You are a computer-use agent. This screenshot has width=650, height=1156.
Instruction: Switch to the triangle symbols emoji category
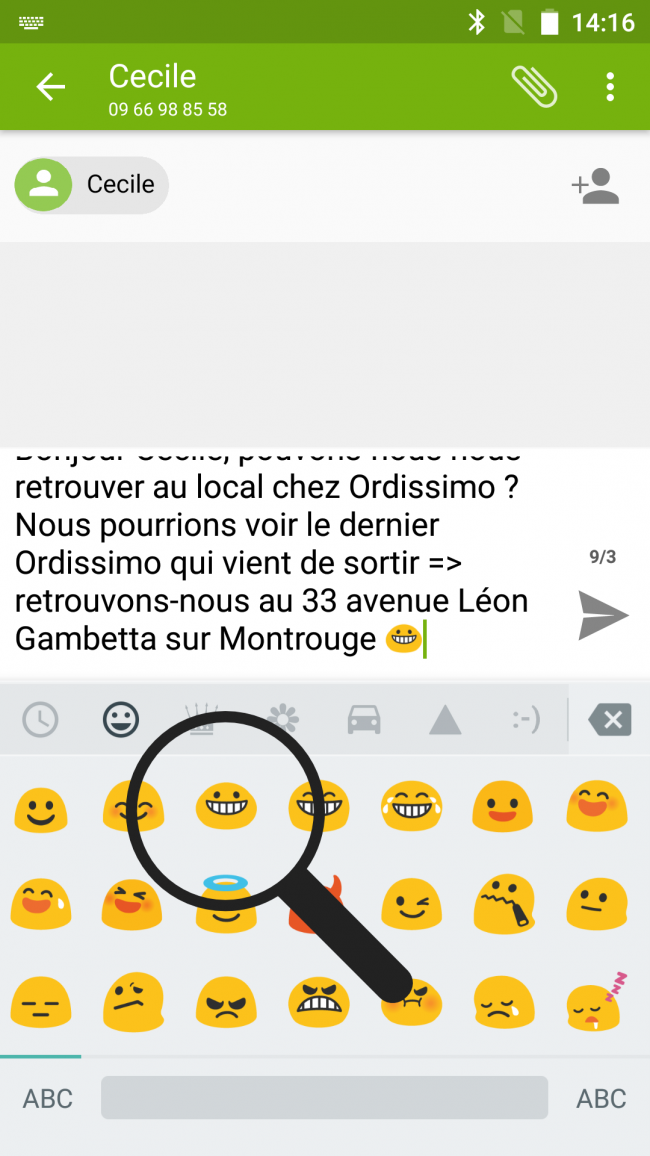tap(445, 719)
